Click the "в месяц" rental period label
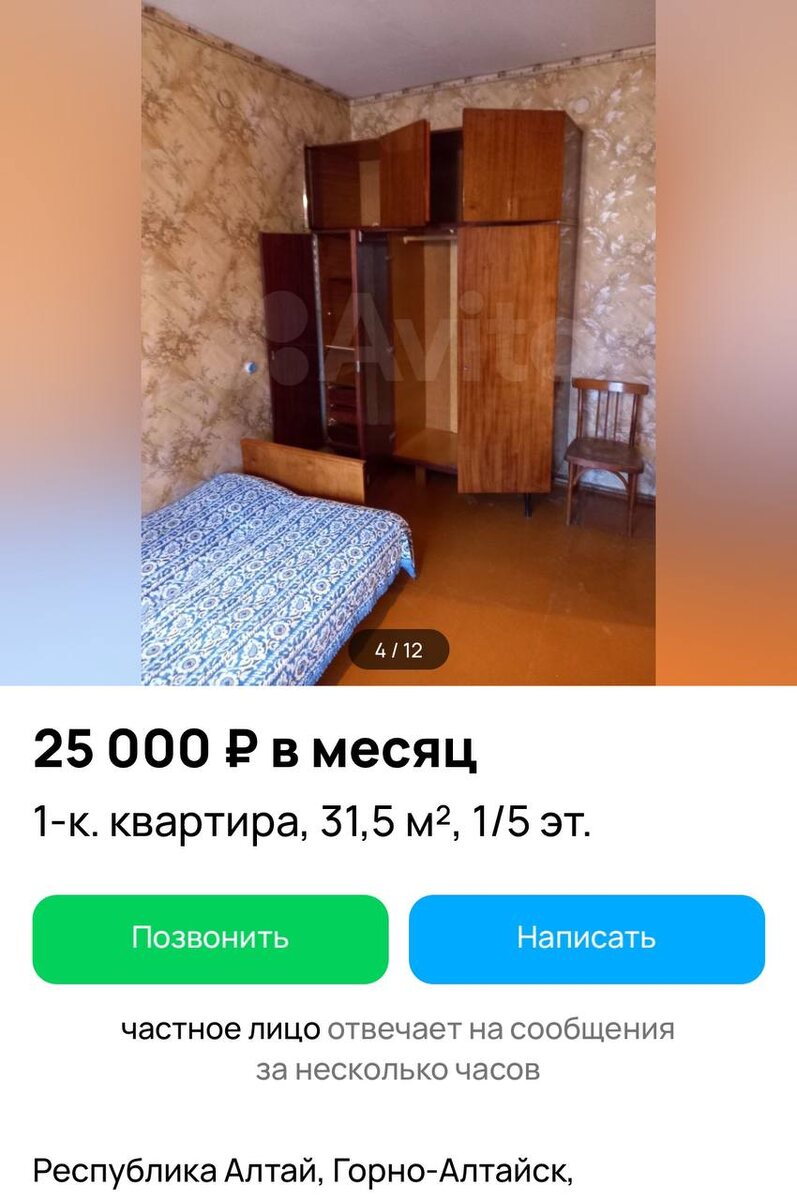The height and width of the screenshot is (1200, 797). (380, 752)
